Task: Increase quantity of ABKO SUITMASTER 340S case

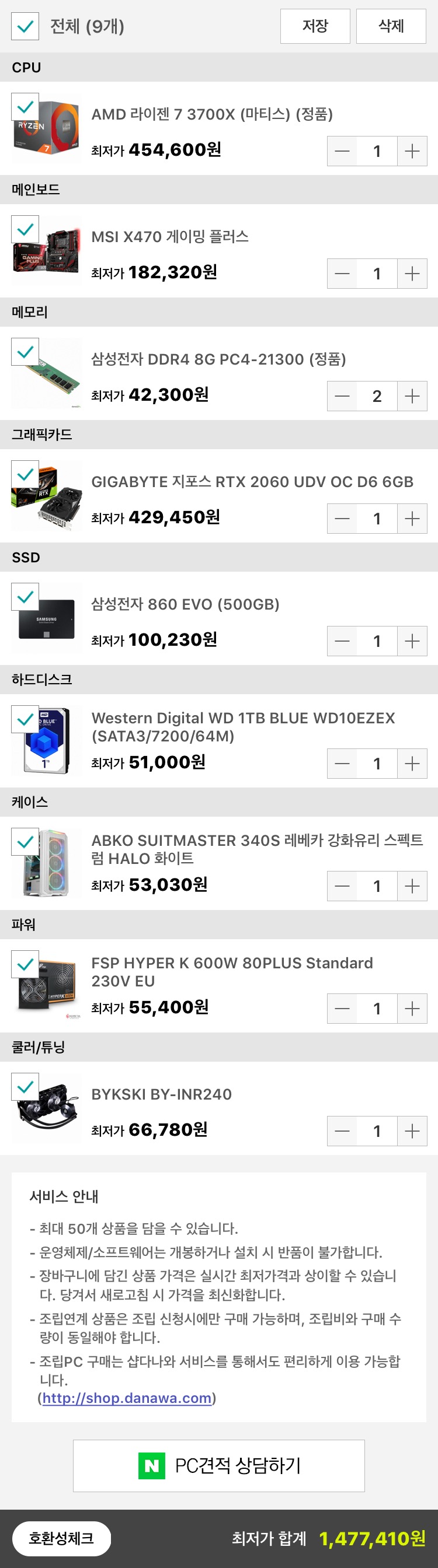Action: [x=412, y=886]
